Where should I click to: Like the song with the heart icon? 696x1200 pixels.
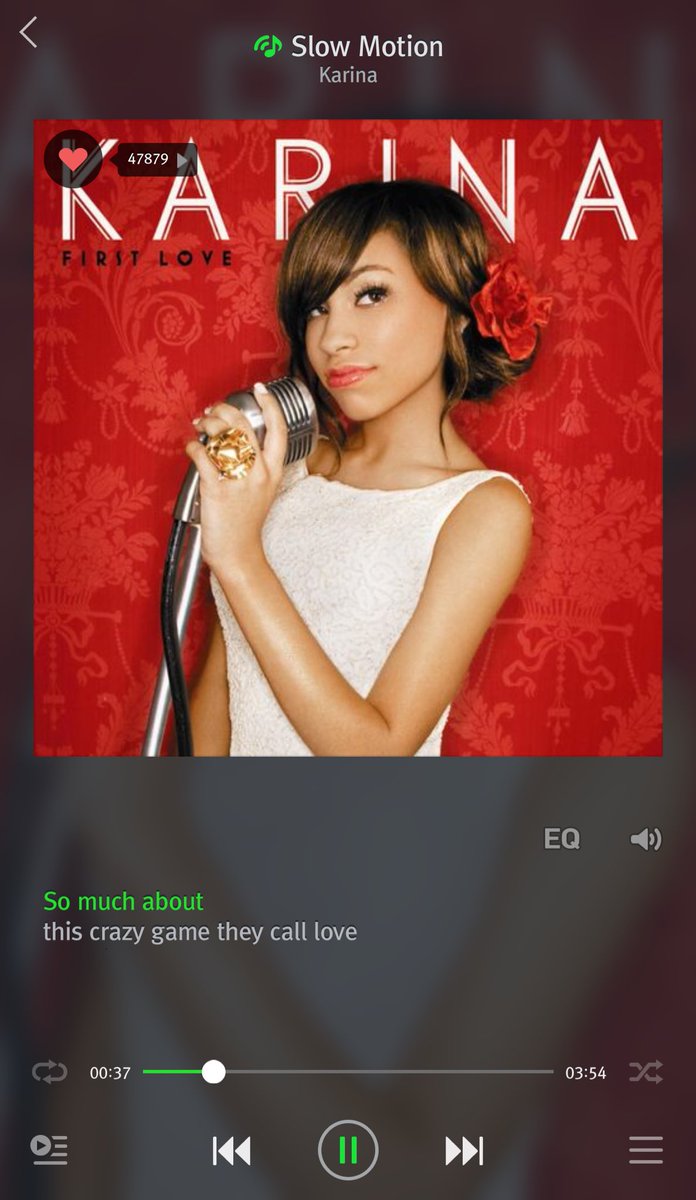(73, 159)
